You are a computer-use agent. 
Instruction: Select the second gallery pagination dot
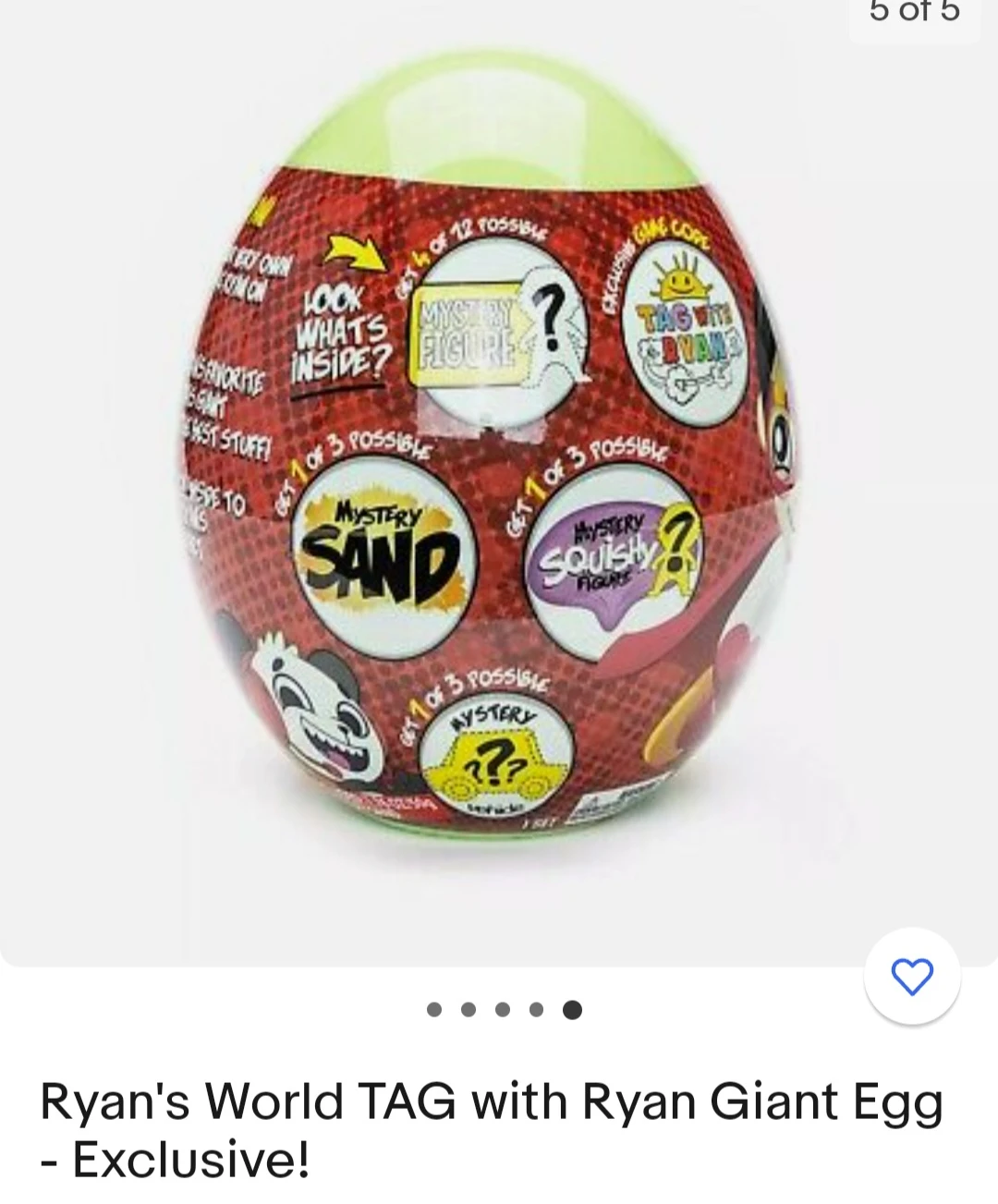tap(467, 1010)
